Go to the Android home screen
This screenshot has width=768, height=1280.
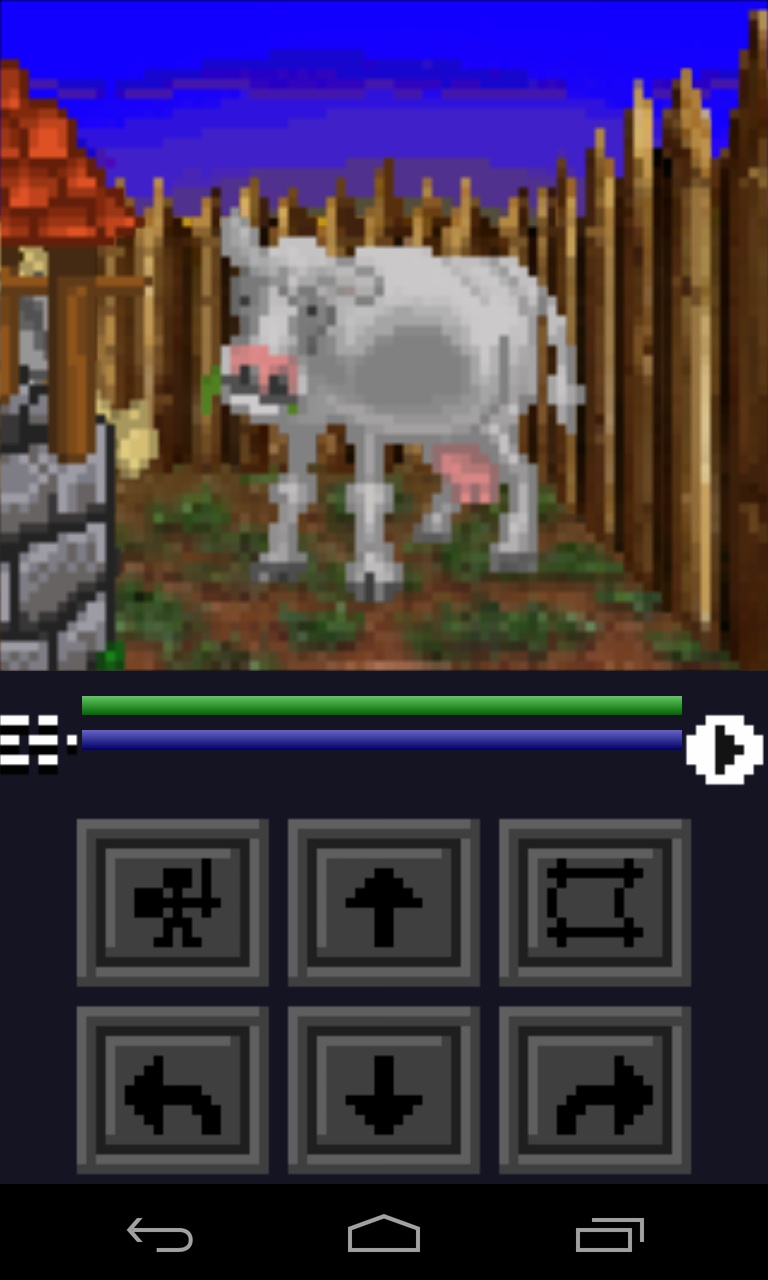point(384,1235)
